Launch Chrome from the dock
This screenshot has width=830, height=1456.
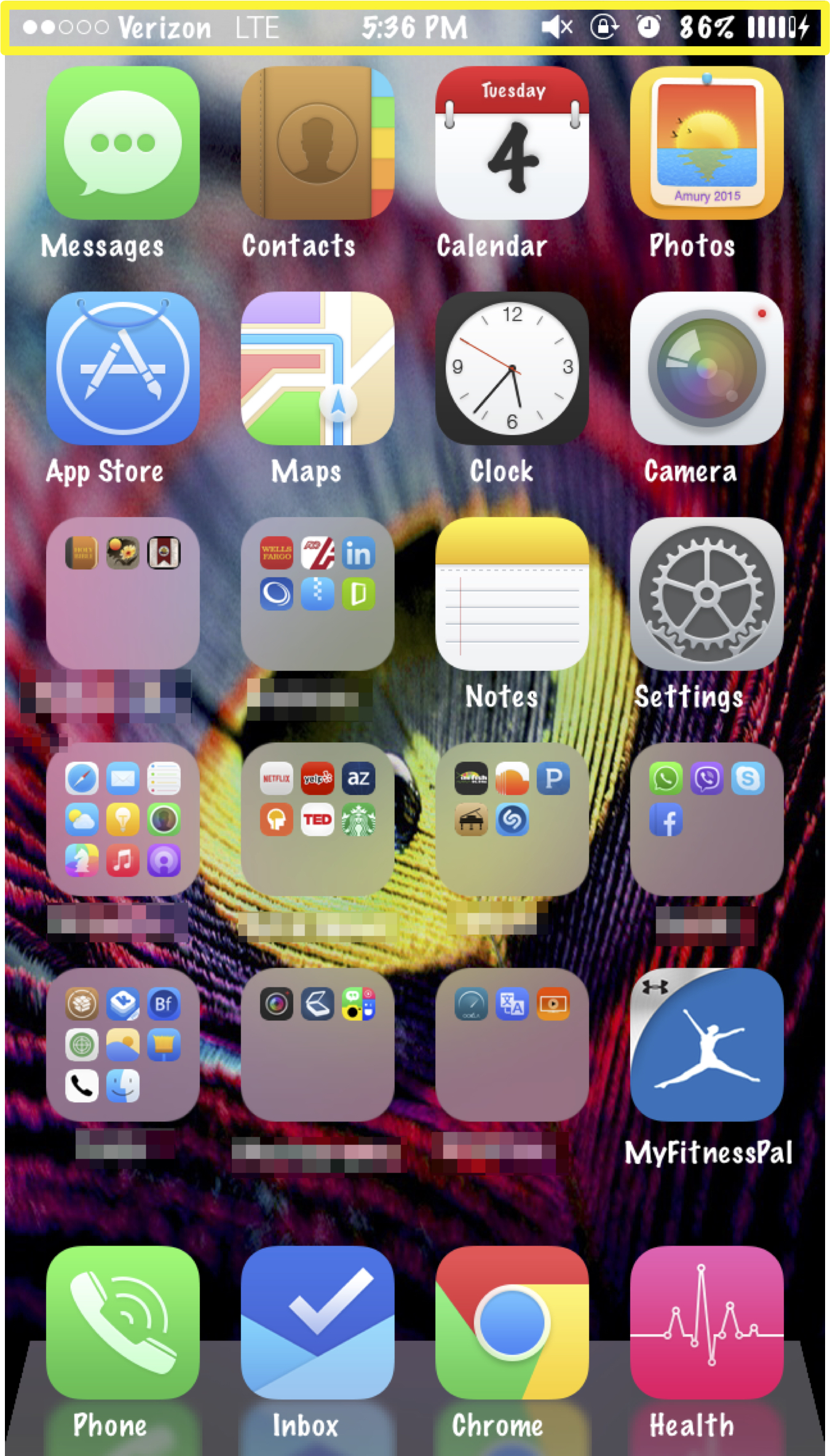[512, 1323]
